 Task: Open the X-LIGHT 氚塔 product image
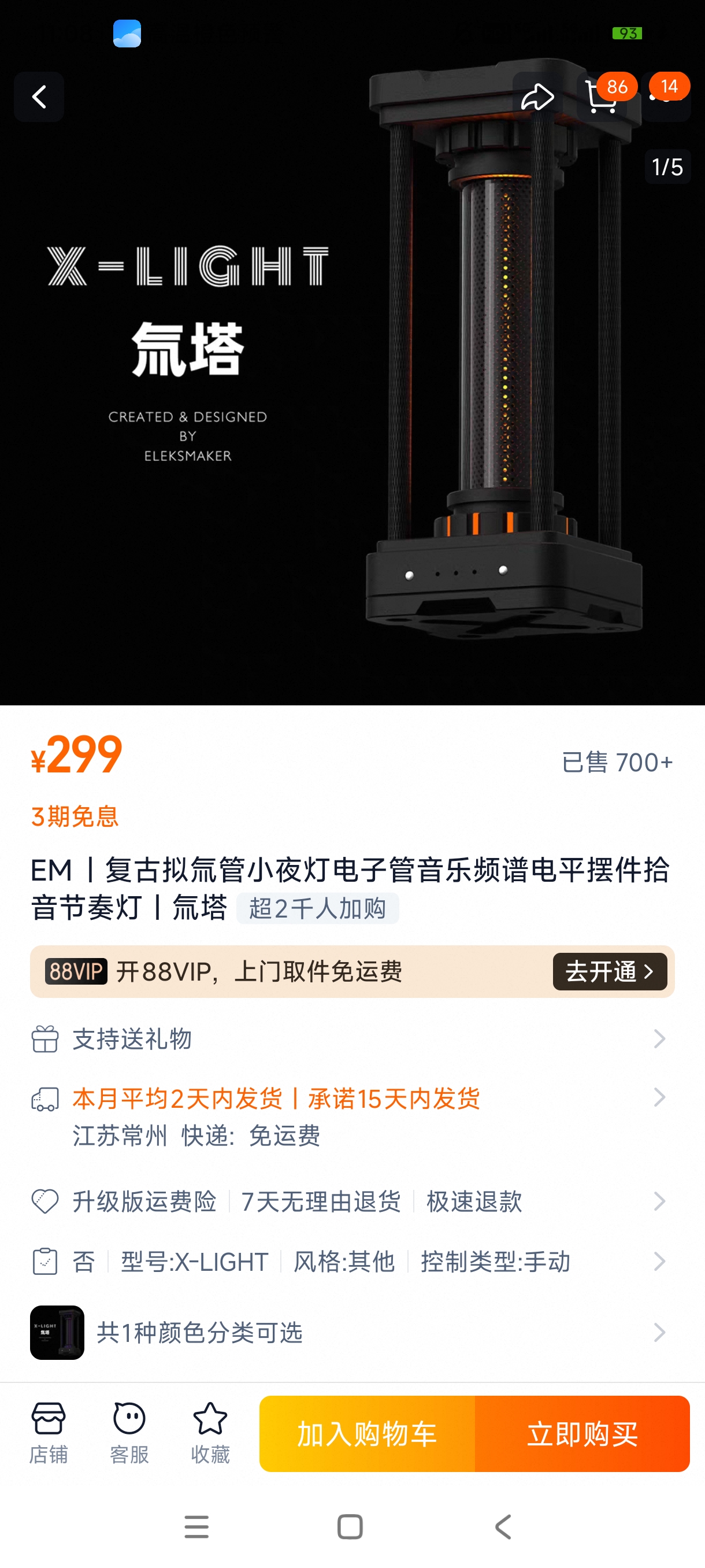point(352,378)
